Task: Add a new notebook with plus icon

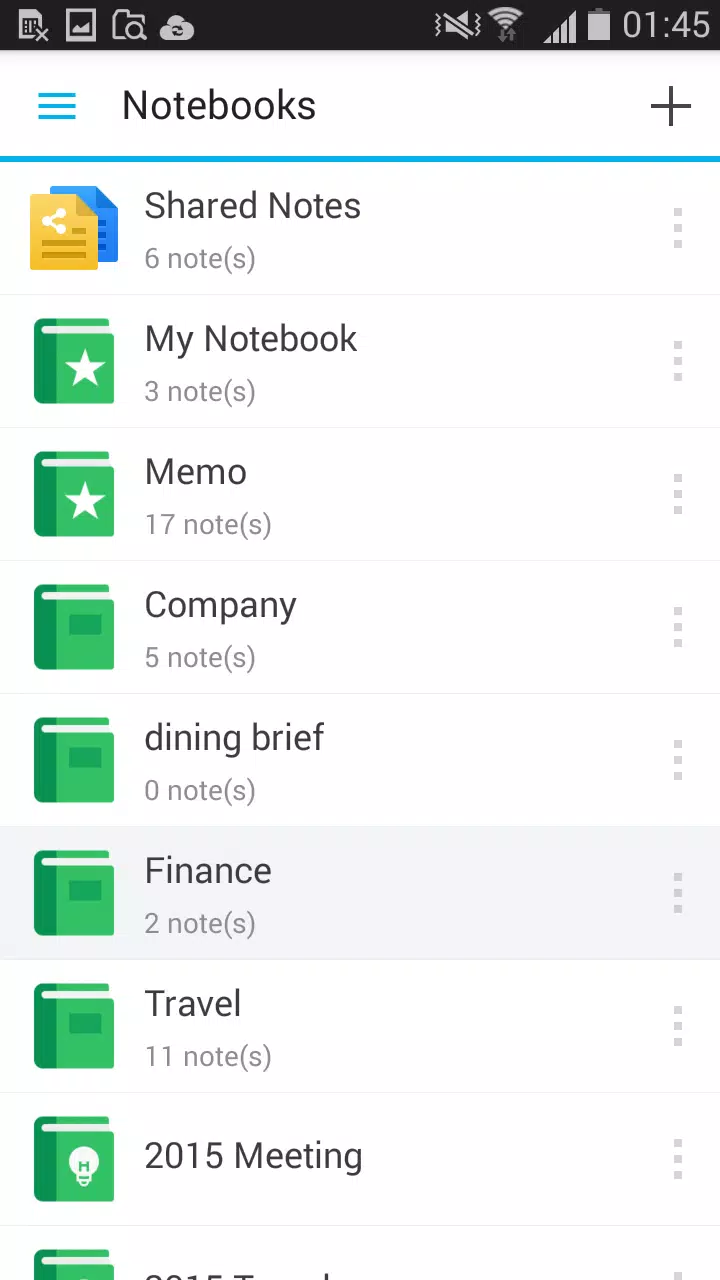Action: pyautogui.click(x=670, y=106)
